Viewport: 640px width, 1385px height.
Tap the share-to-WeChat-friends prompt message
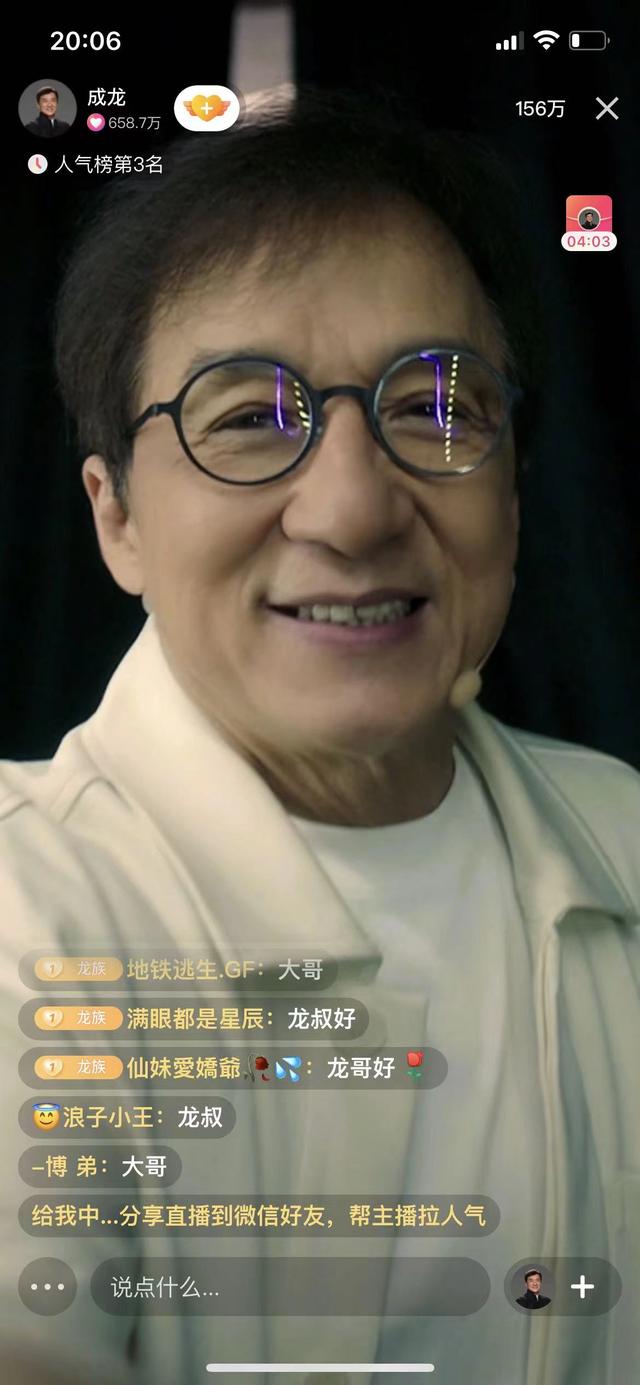pyautogui.click(x=259, y=1215)
